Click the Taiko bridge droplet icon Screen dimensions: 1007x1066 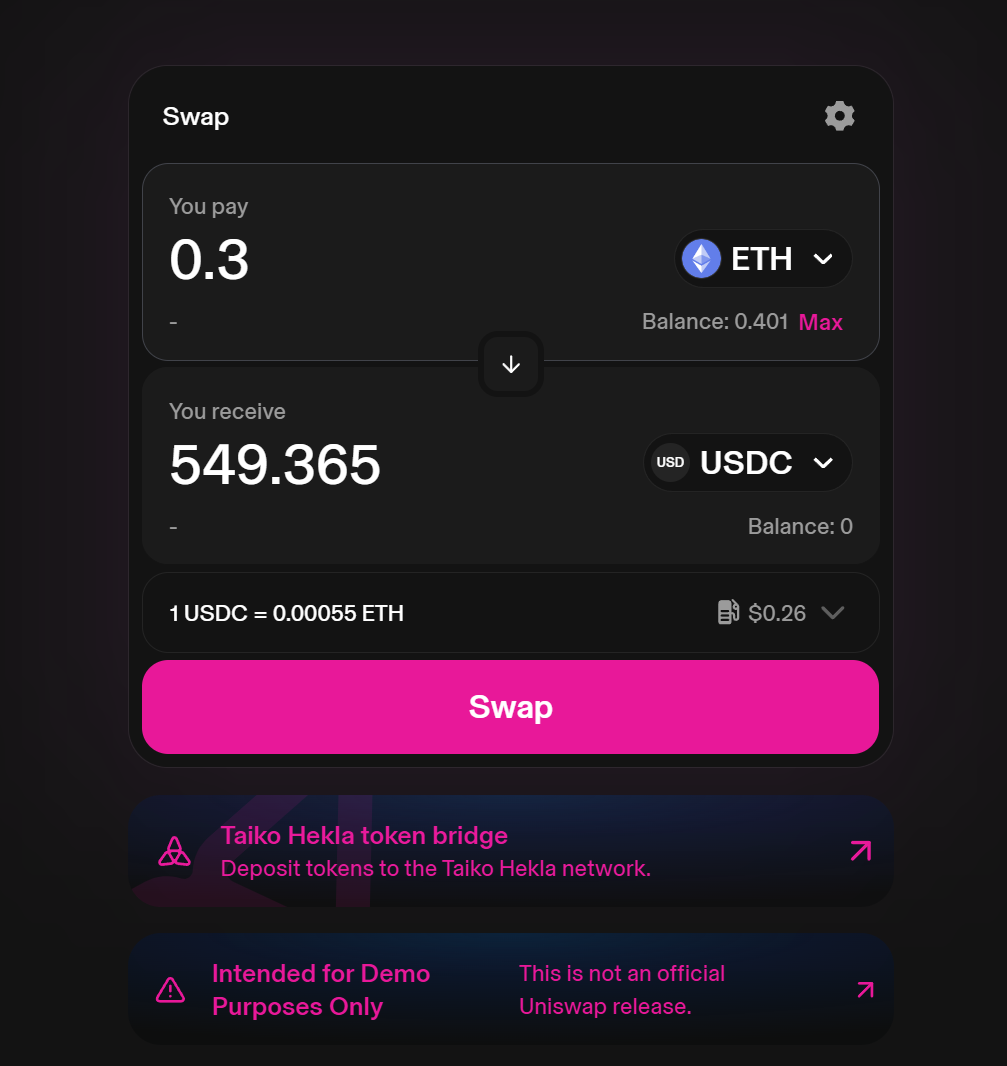(174, 851)
